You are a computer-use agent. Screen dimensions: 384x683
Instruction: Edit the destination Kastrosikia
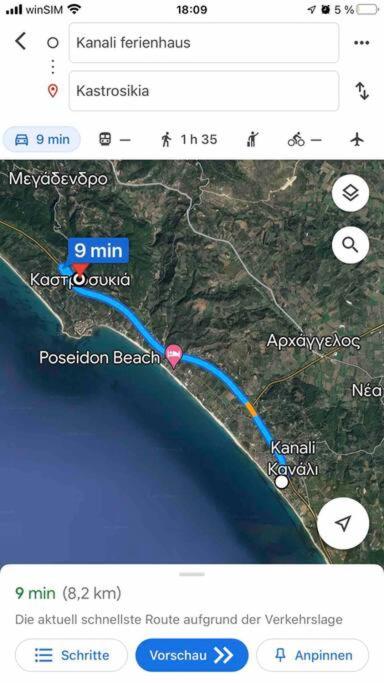click(204, 91)
